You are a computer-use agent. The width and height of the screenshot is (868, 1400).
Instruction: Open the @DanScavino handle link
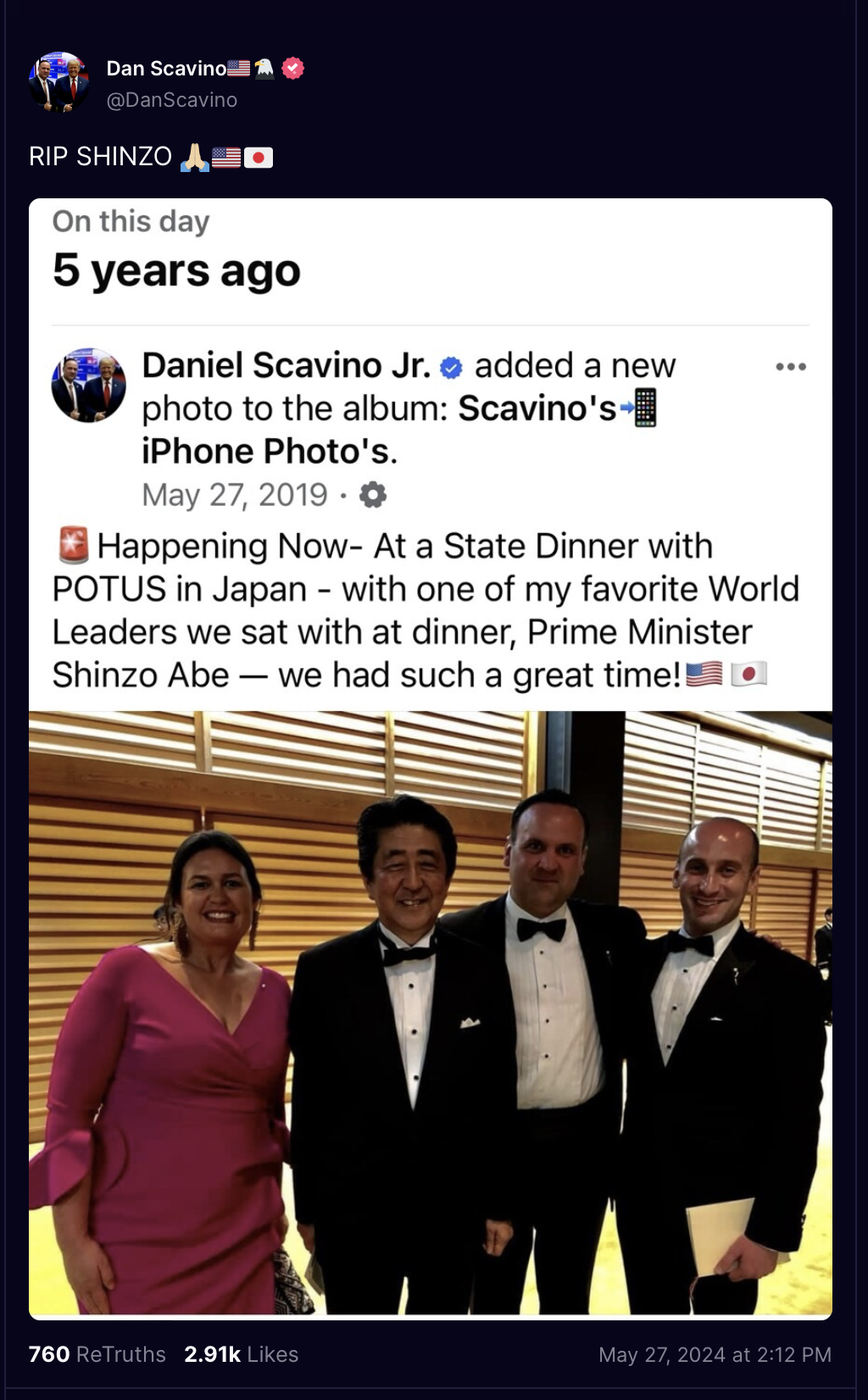click(172, 100)
